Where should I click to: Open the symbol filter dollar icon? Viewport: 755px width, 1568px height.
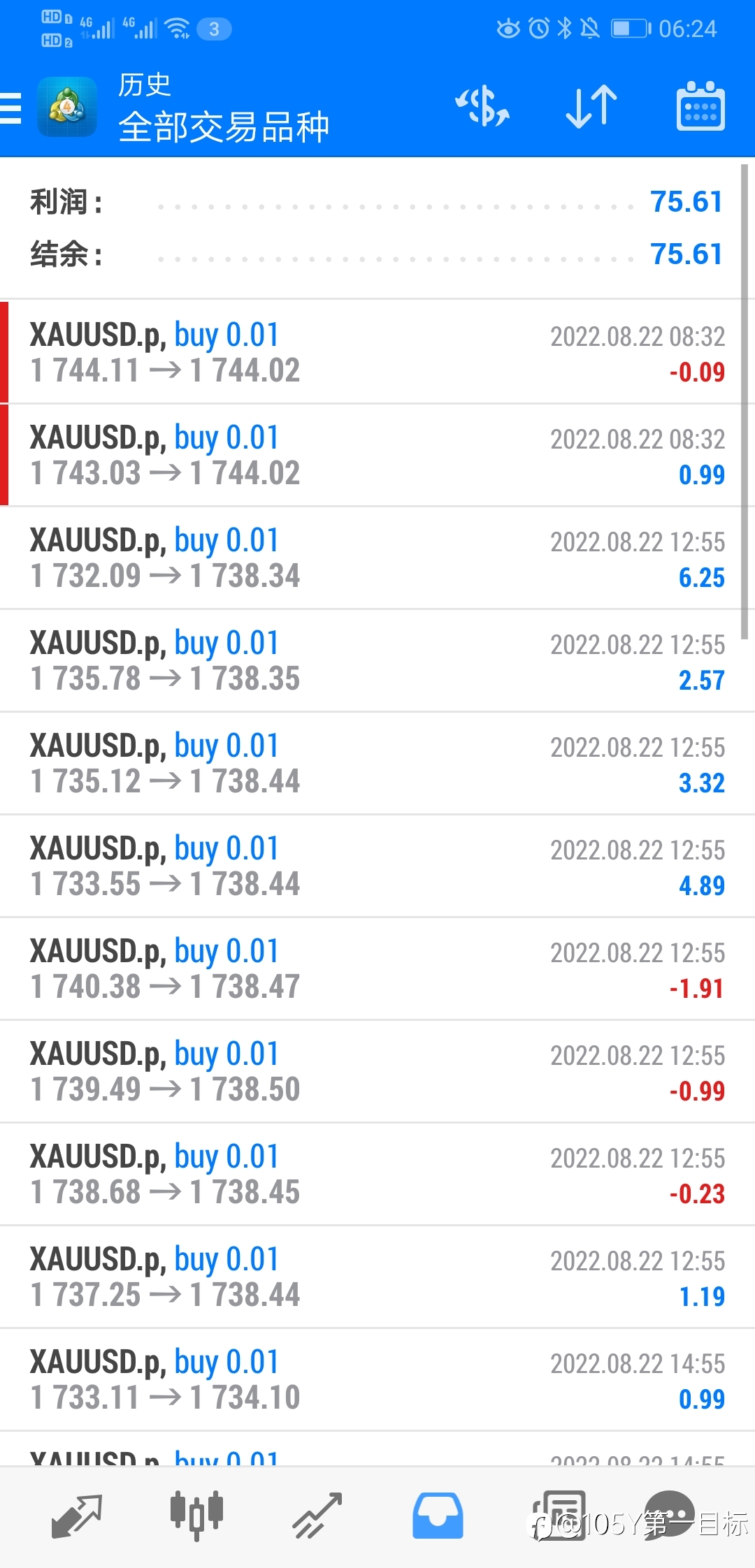pyautogui.click(x=482, y=107)
